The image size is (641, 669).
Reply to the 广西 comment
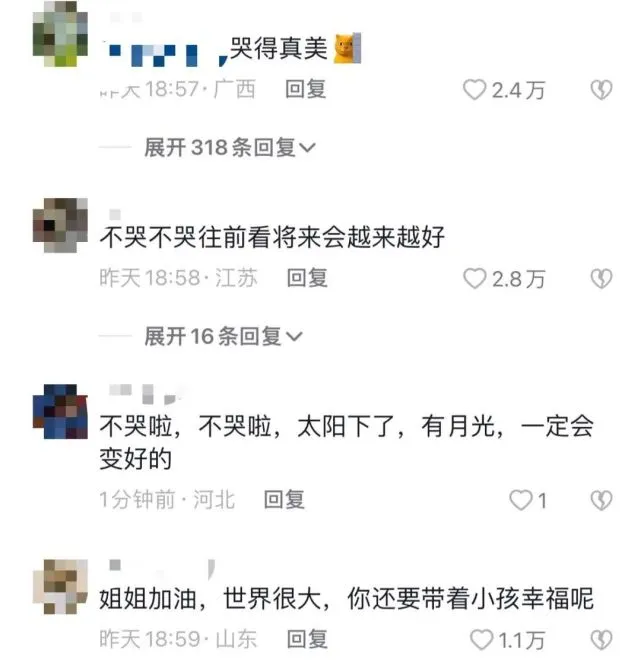306,90
